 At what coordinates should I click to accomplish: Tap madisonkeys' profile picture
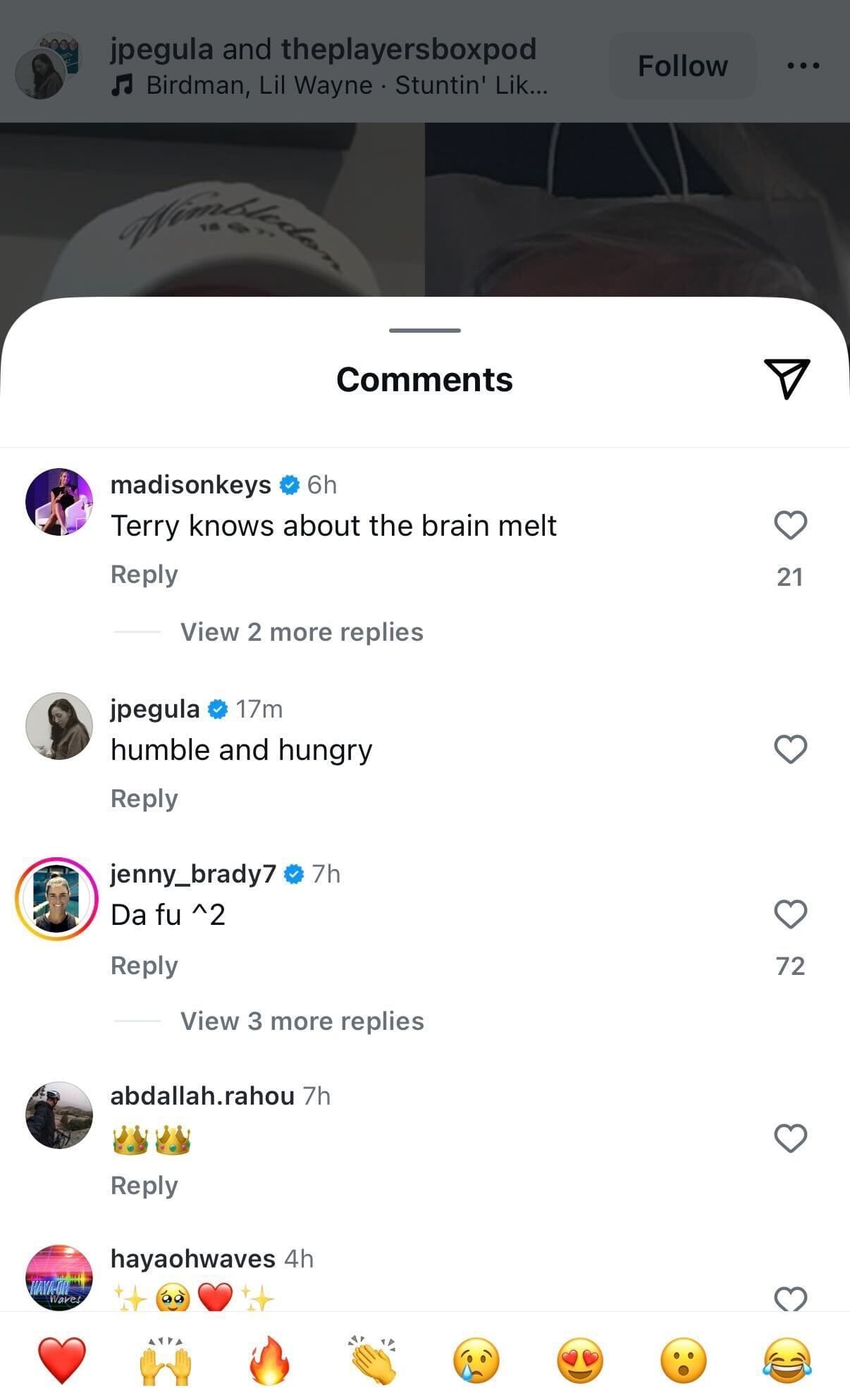click(x=60, y=502)
